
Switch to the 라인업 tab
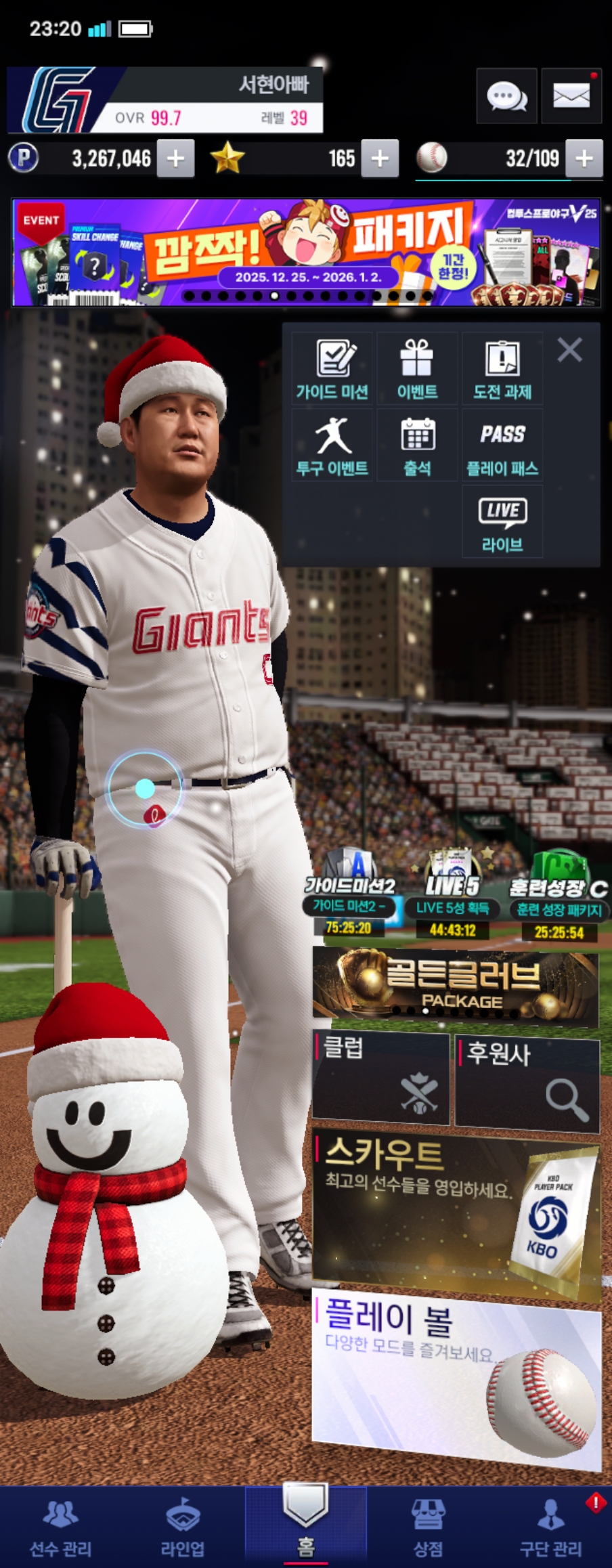click(183, 1527)
